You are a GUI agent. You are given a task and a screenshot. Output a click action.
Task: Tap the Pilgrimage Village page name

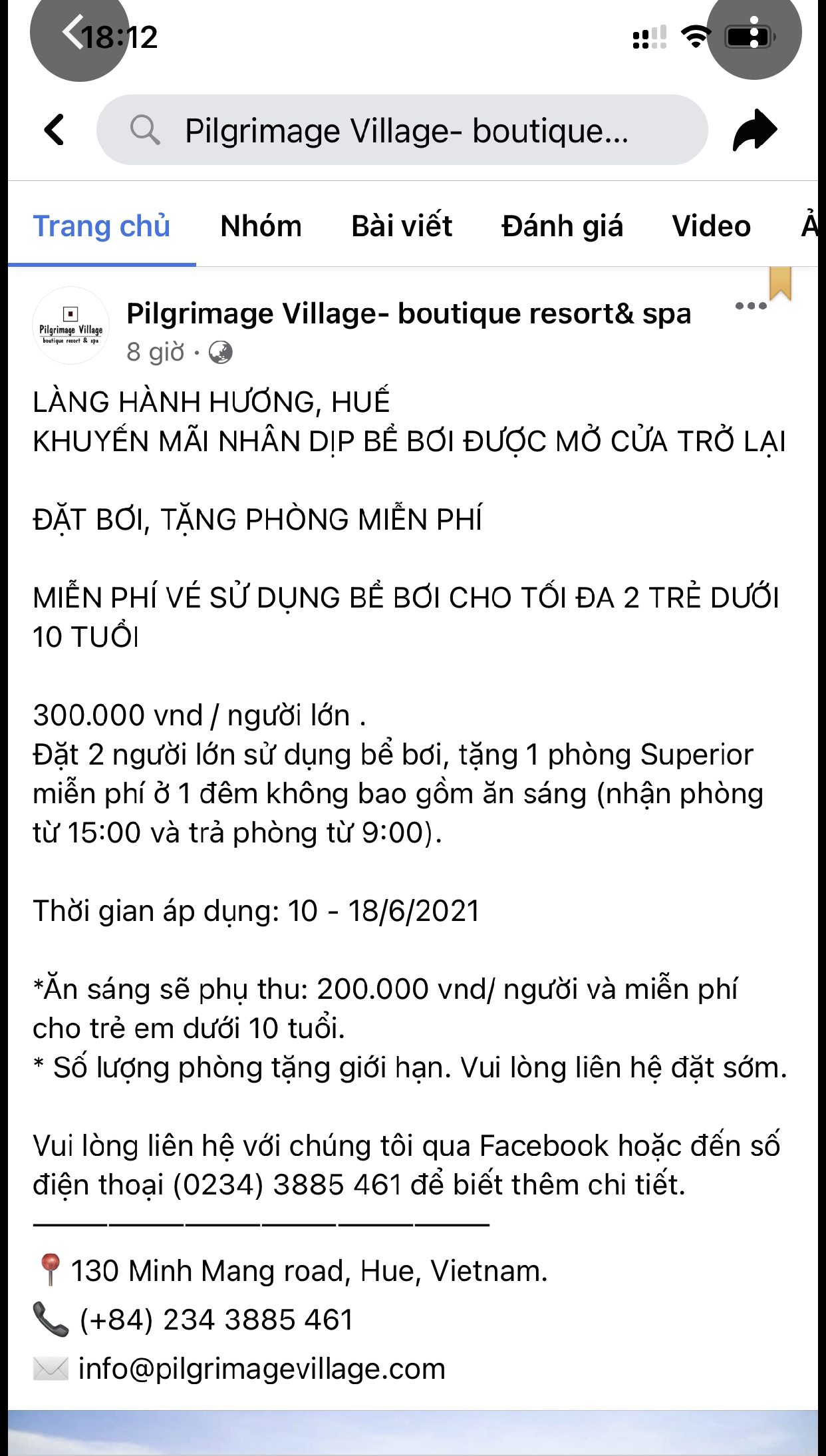(408, 313)
